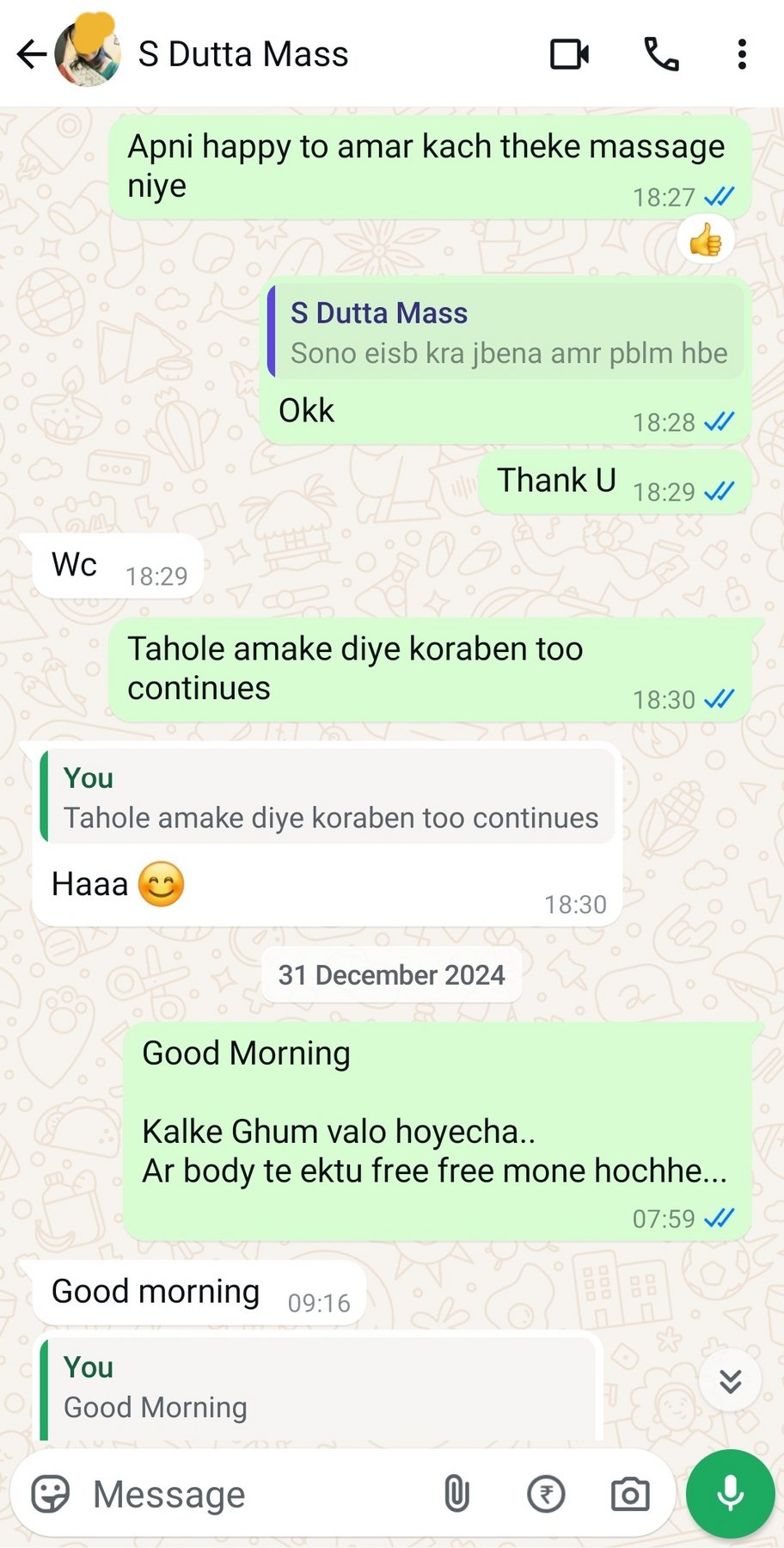View the thumbs up reaction
Image resolution: width=784 pixels, height=1548 pixels.
(x=705, y=240)
